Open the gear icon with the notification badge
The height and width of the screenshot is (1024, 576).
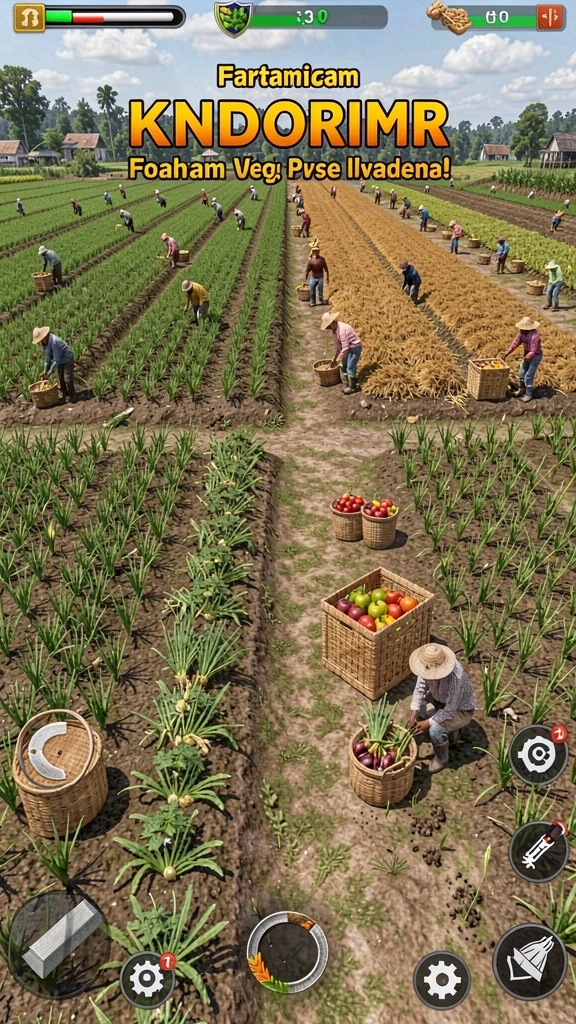point(148,980)
